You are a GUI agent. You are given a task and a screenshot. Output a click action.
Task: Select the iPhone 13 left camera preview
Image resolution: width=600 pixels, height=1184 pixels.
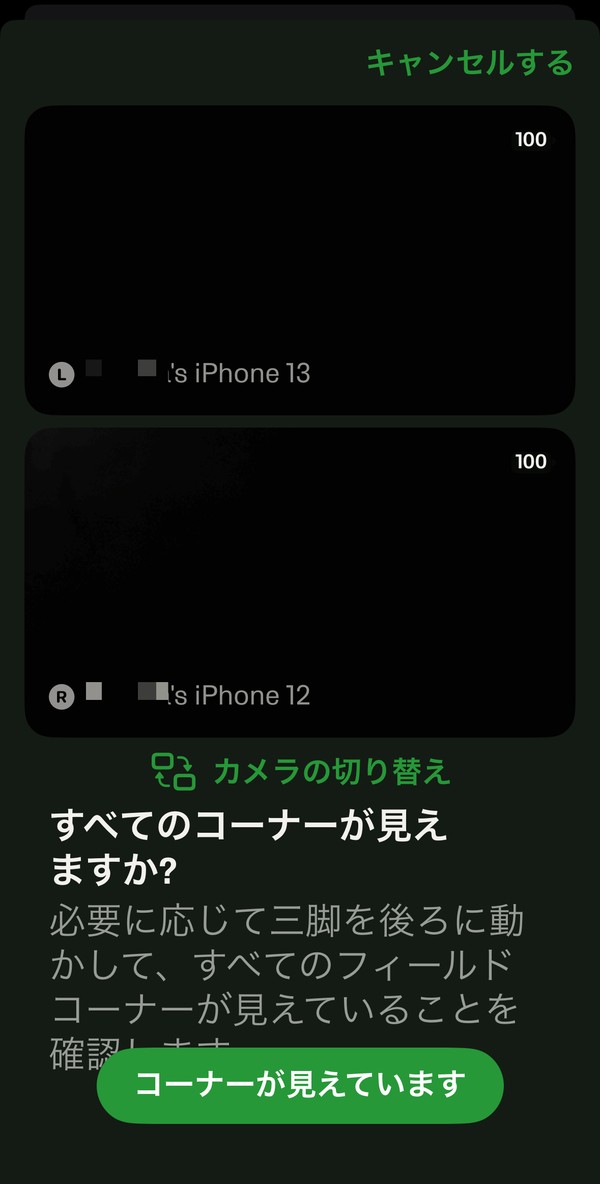(300, 260)
